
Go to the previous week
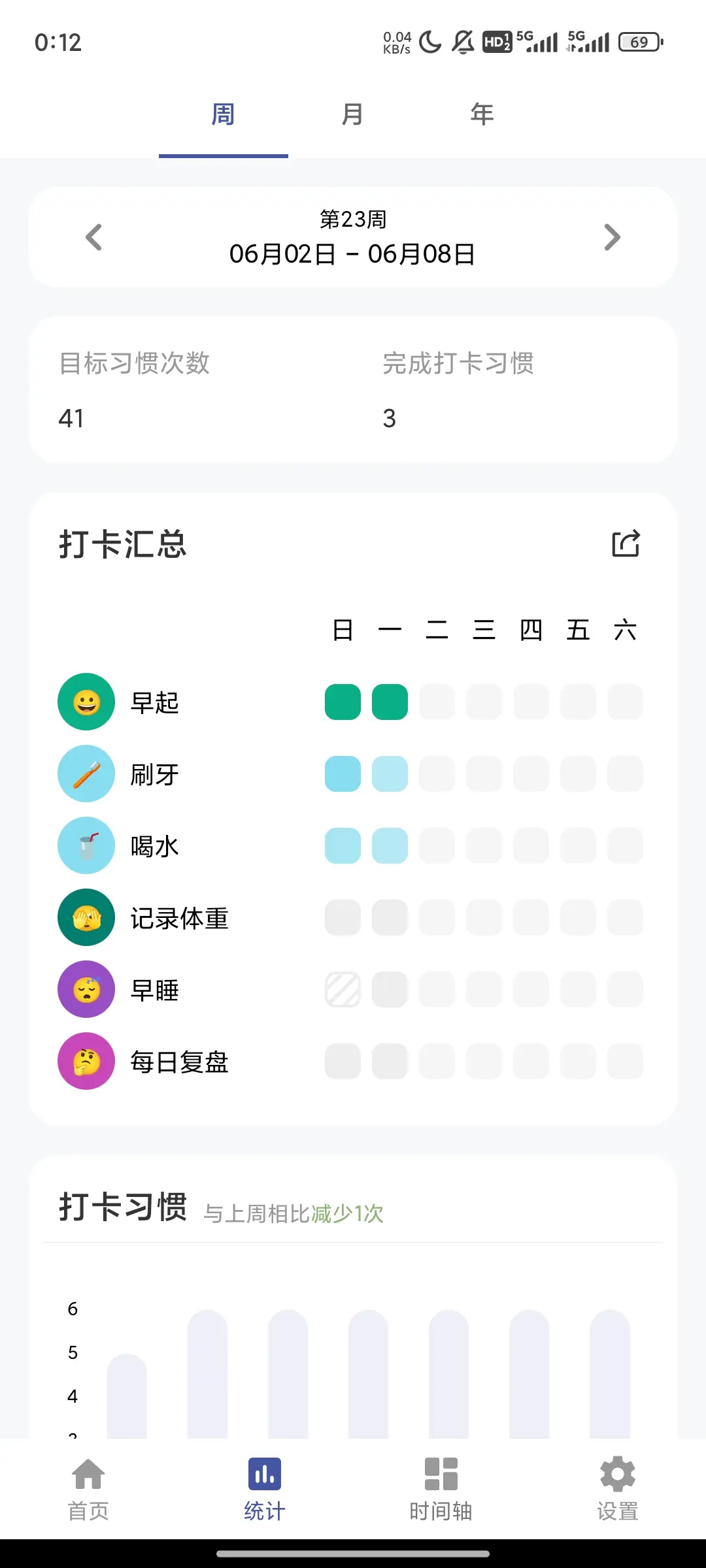tap(94, 237)
